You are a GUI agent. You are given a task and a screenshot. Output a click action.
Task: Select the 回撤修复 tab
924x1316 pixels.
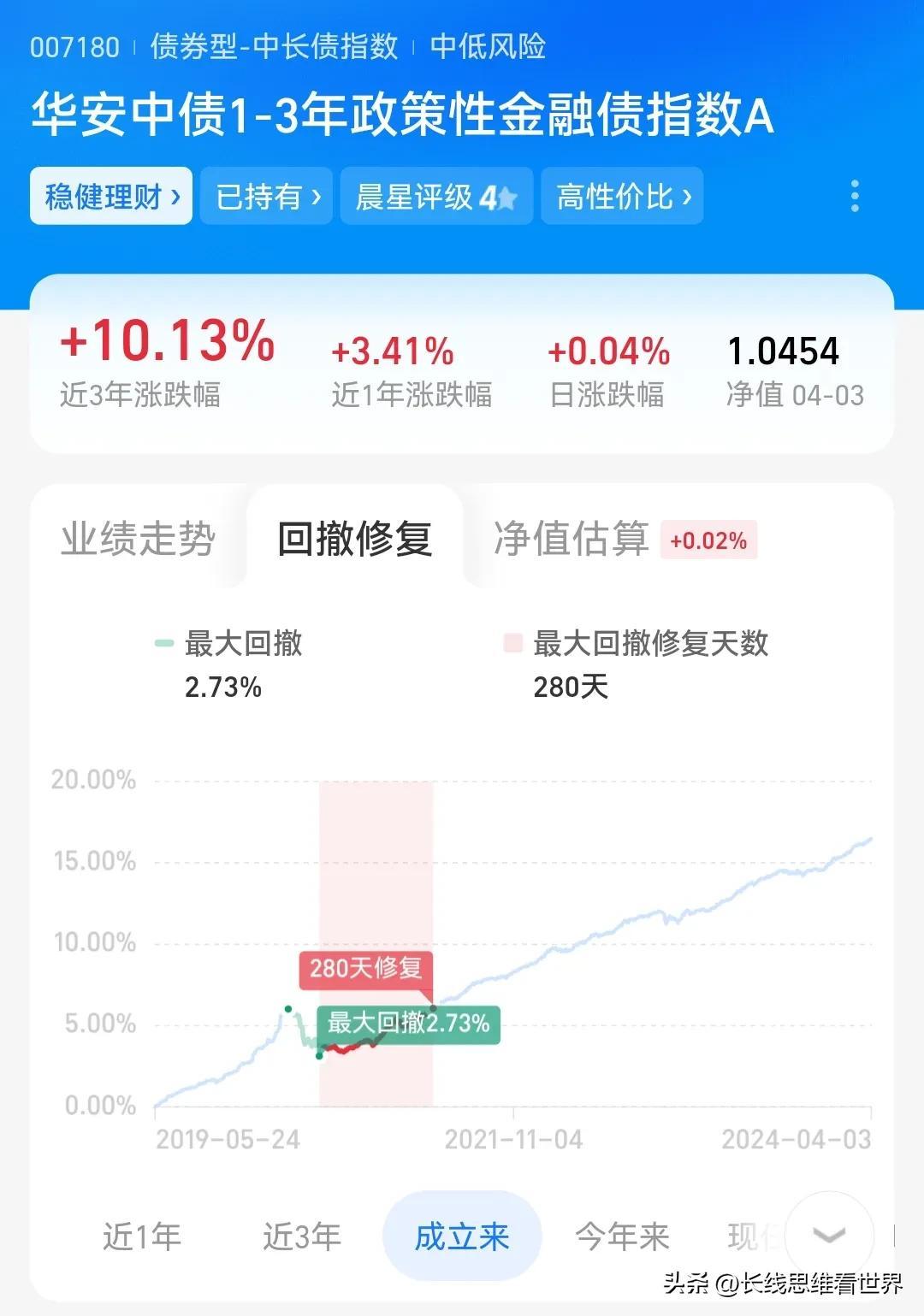355,539
